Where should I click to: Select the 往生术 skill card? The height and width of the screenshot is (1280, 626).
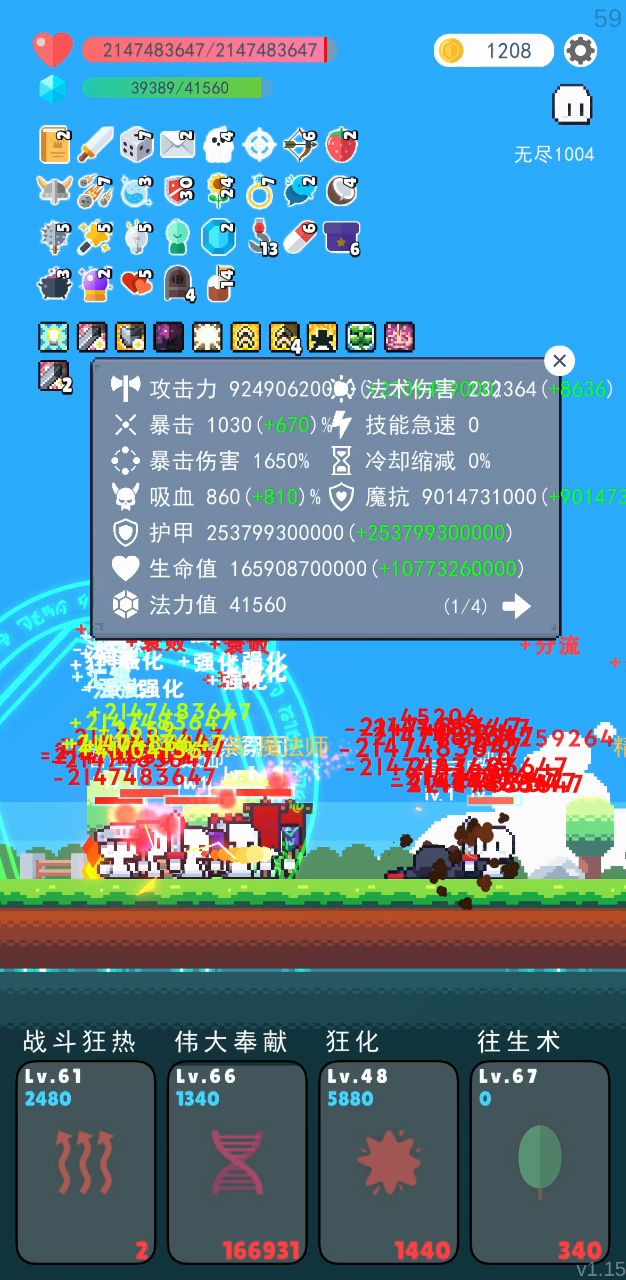coord(540,1162)
